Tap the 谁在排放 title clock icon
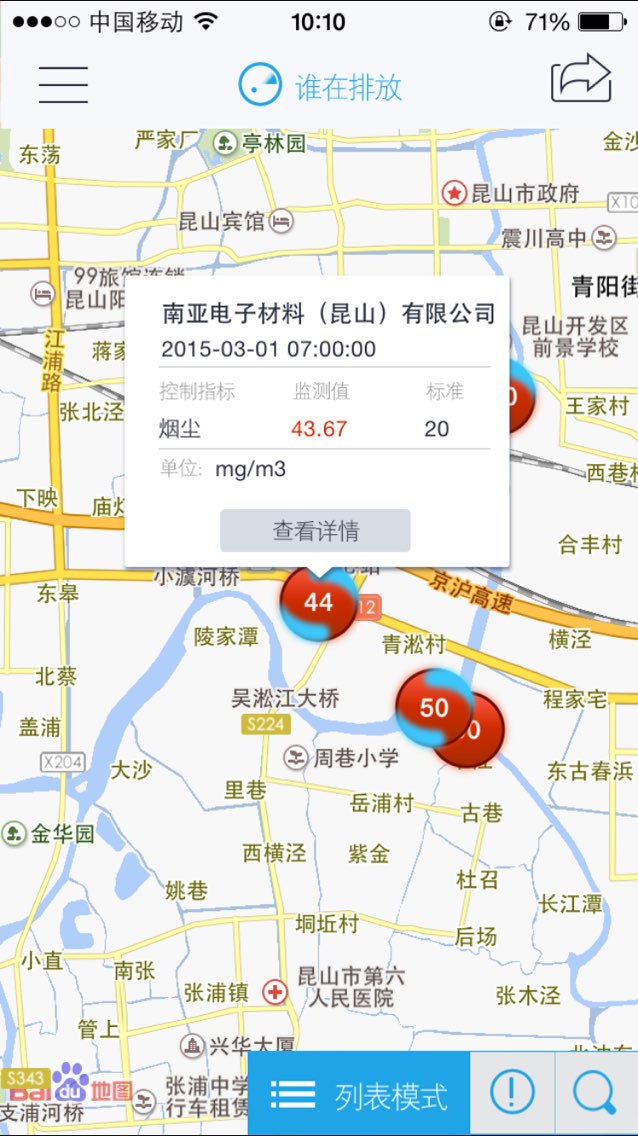The height and width of the screenshot is (1136, 638). pos(259,85)
